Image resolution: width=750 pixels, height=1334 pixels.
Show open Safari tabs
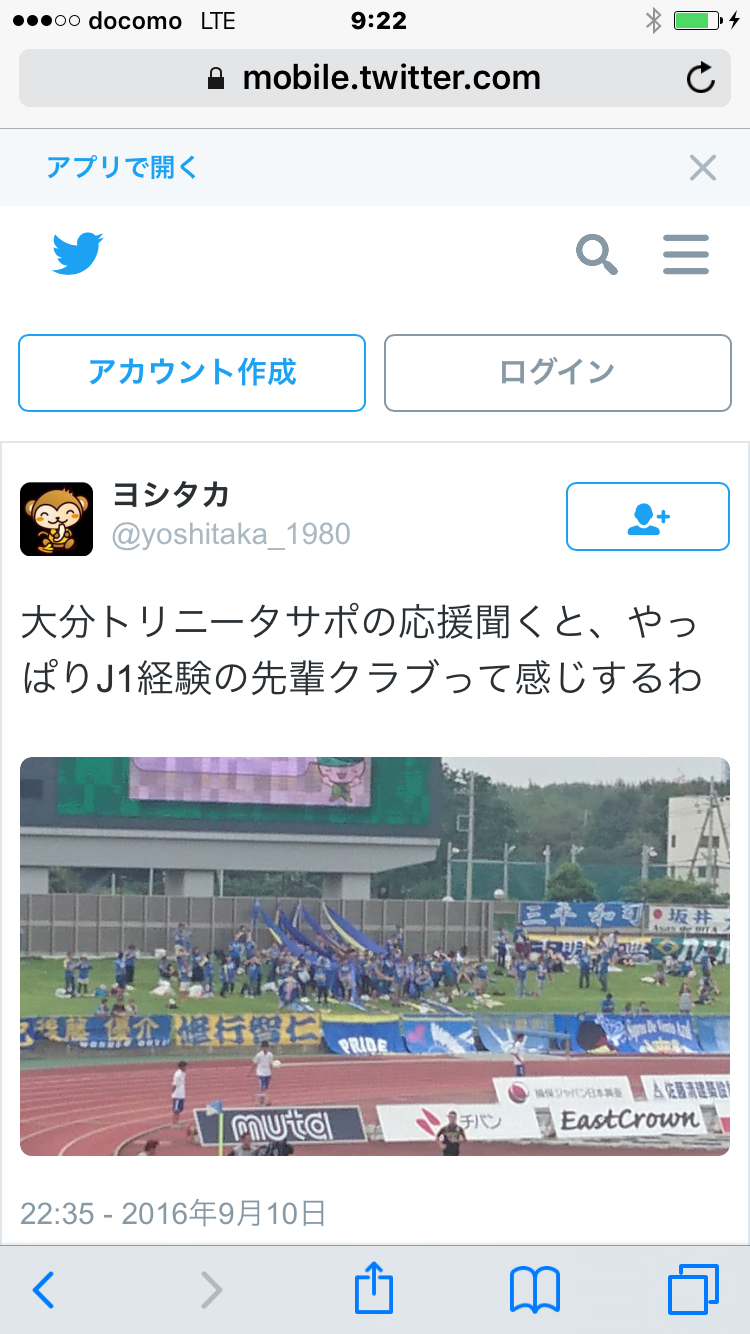693,1290
